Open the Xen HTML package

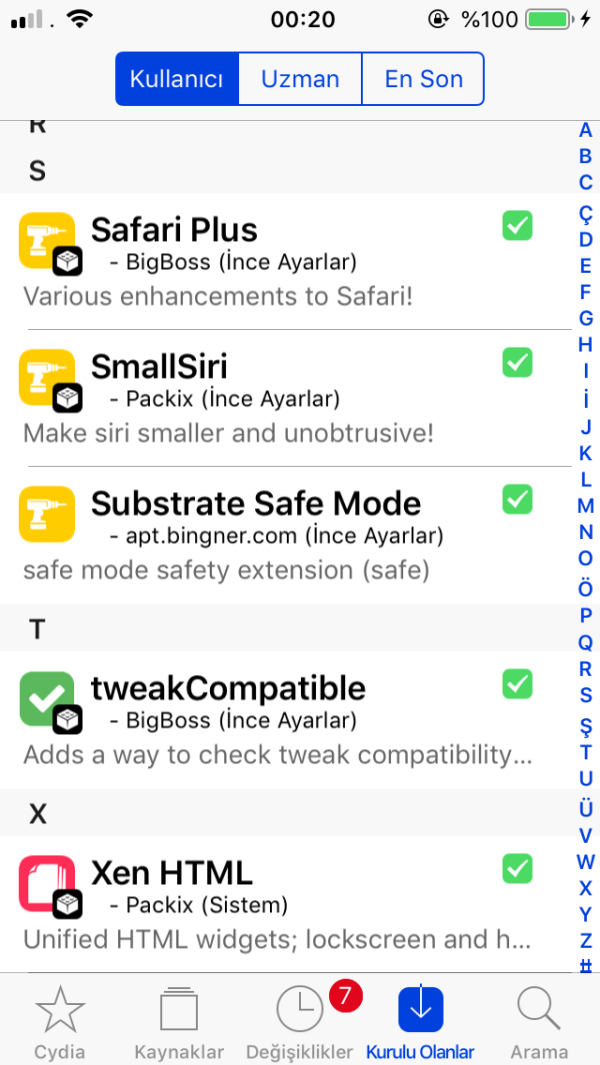[270, 903]
